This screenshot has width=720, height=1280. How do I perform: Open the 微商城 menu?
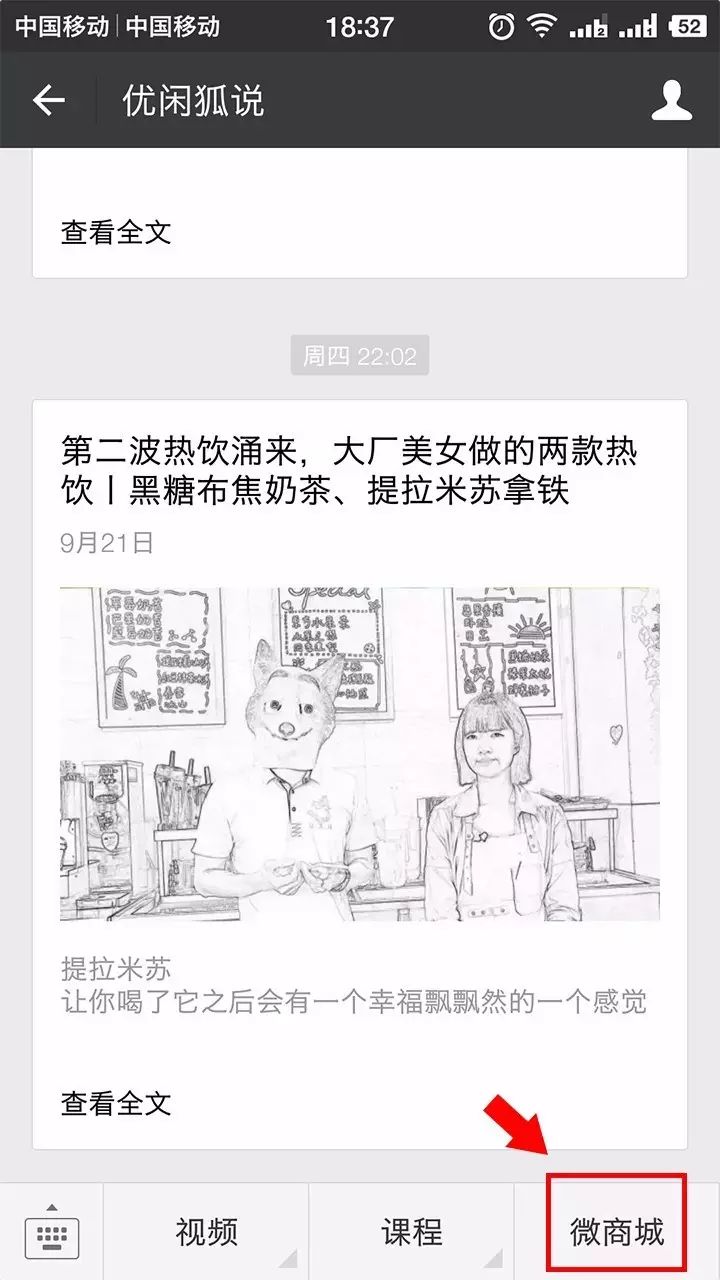617,1232
